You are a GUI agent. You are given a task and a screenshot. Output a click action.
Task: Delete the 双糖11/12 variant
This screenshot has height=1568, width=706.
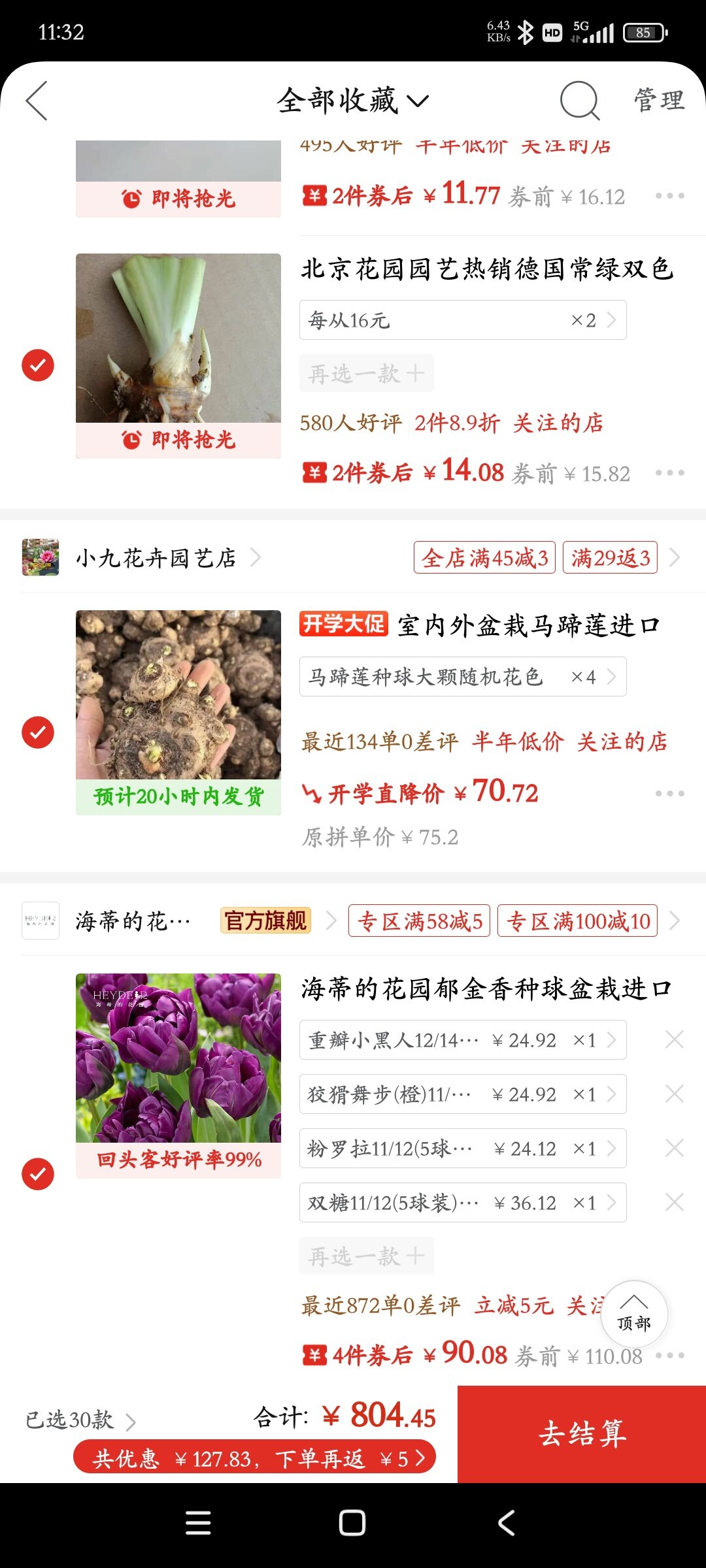674,1202
